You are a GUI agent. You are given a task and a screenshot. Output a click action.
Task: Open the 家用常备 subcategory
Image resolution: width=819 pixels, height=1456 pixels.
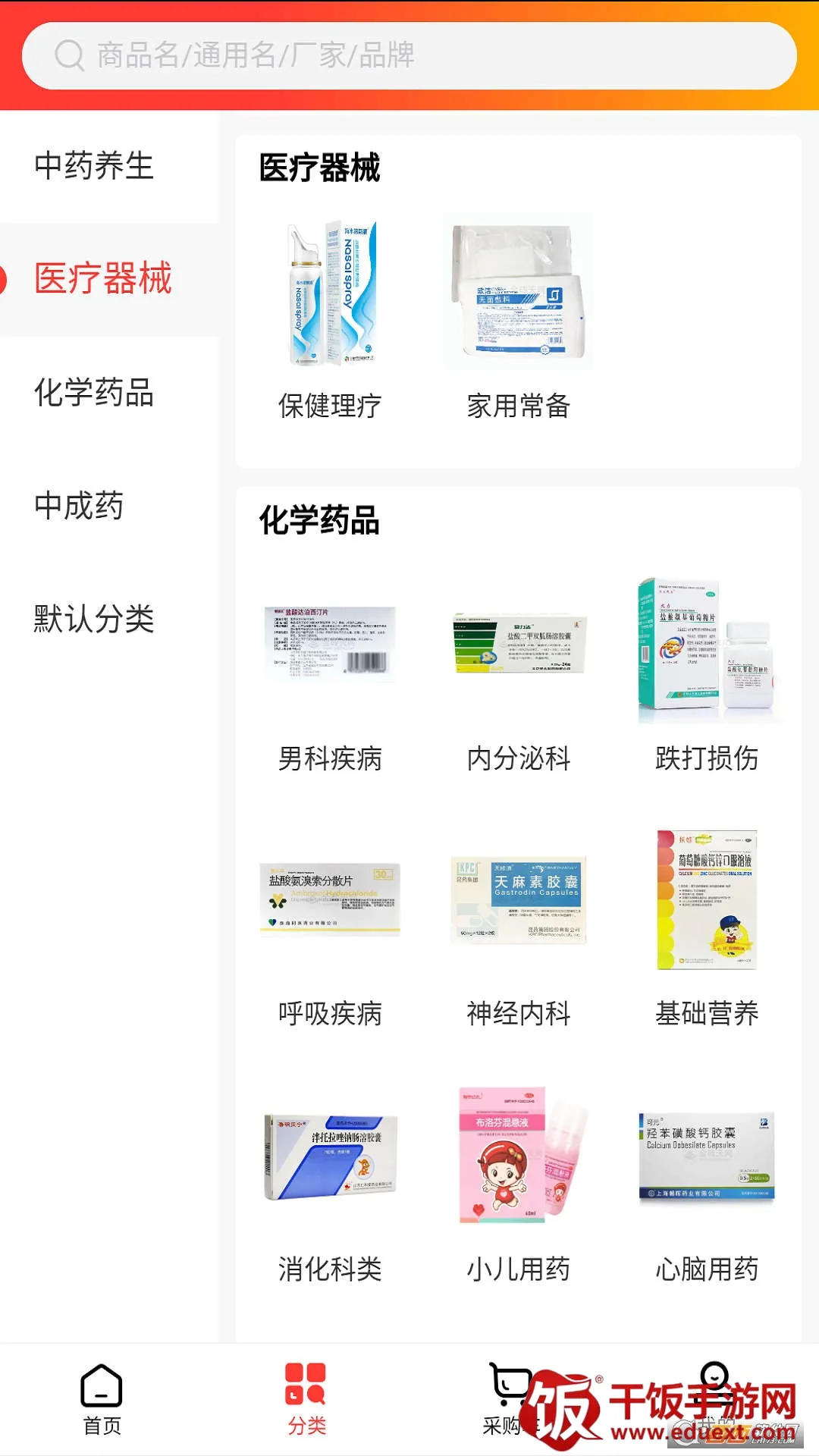click(519, 318)
